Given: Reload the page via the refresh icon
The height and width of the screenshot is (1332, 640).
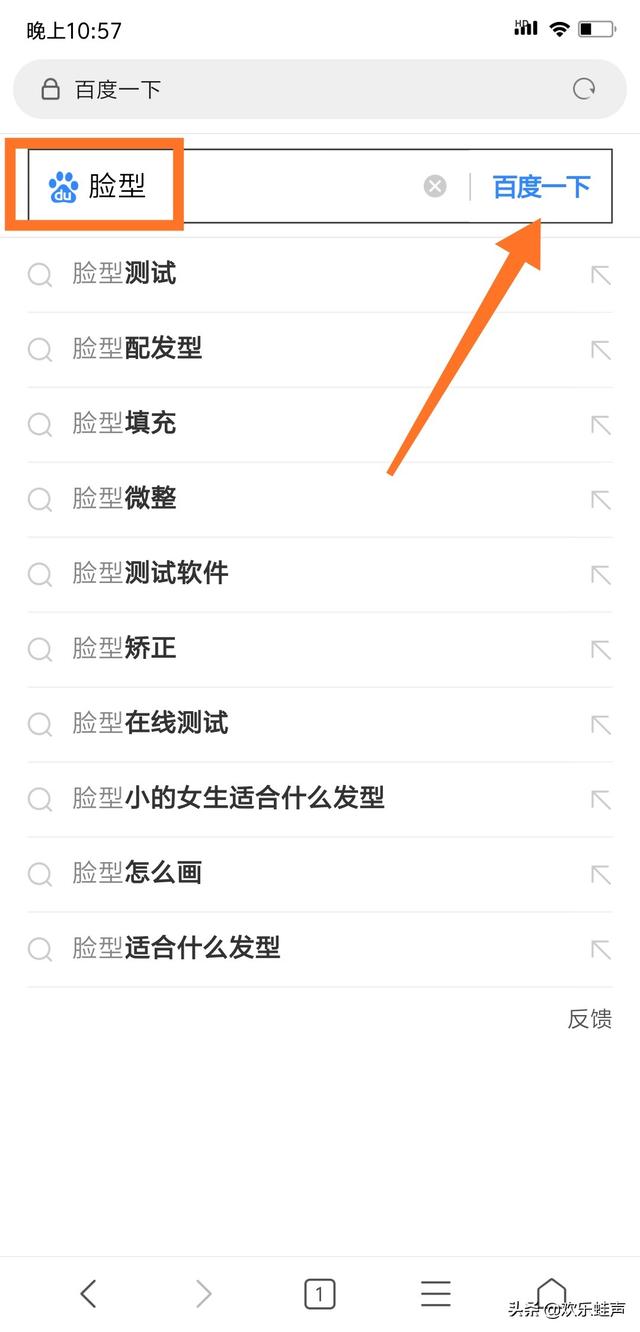Looking at the screenshot, I should (x=584, y=89).
